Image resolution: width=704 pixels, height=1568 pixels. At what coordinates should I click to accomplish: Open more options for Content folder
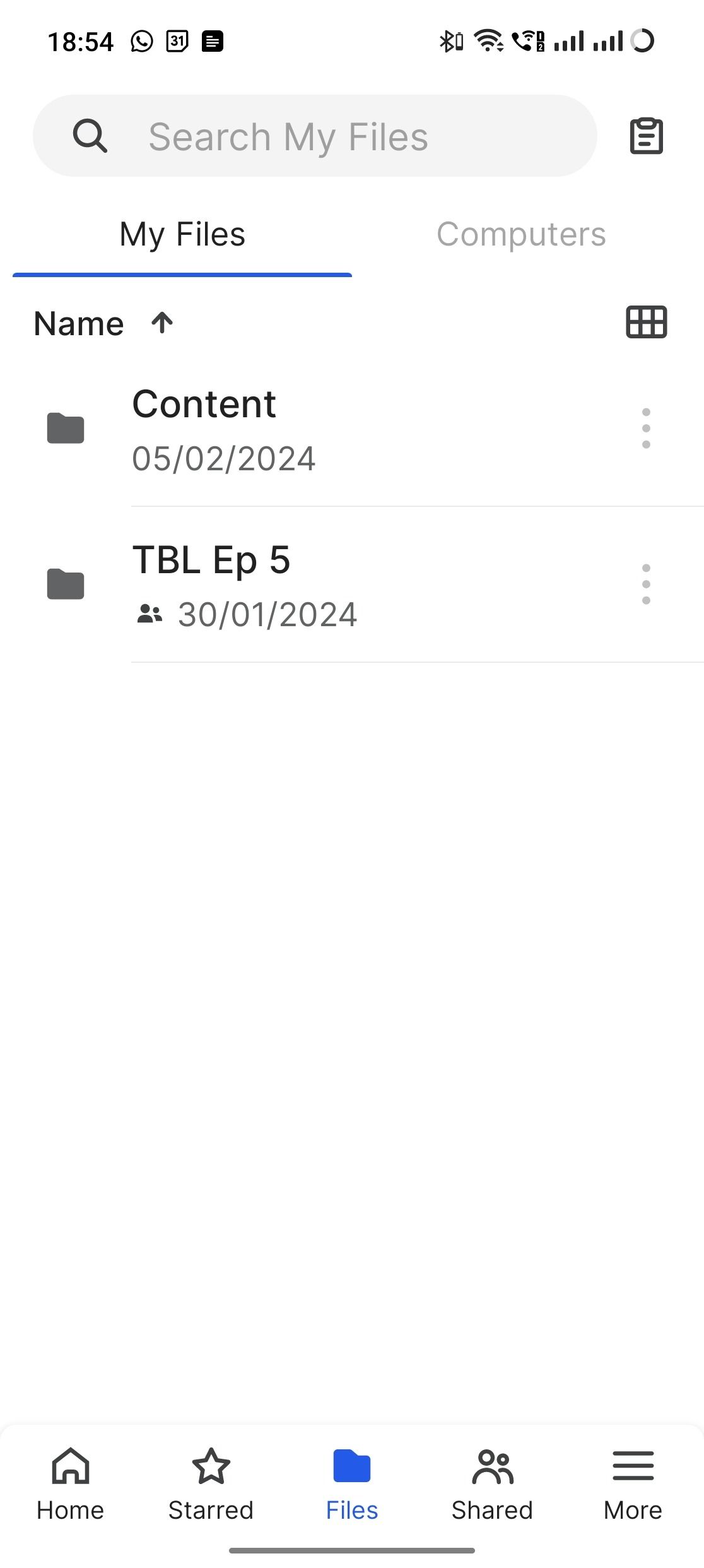pyautogui.click(x=646, y=429)
